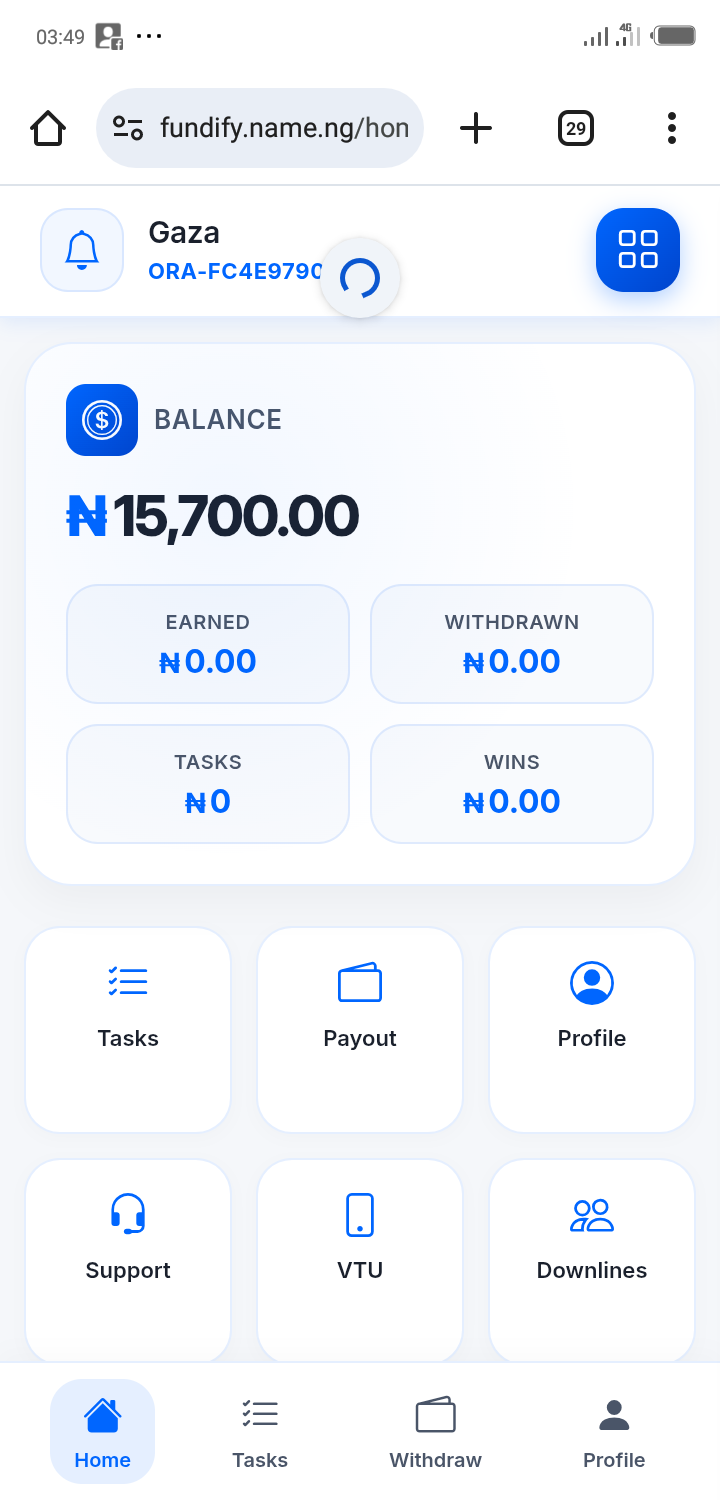Open the notifications bell
This screenshot has height=1500, width=720.
[82, 250]
